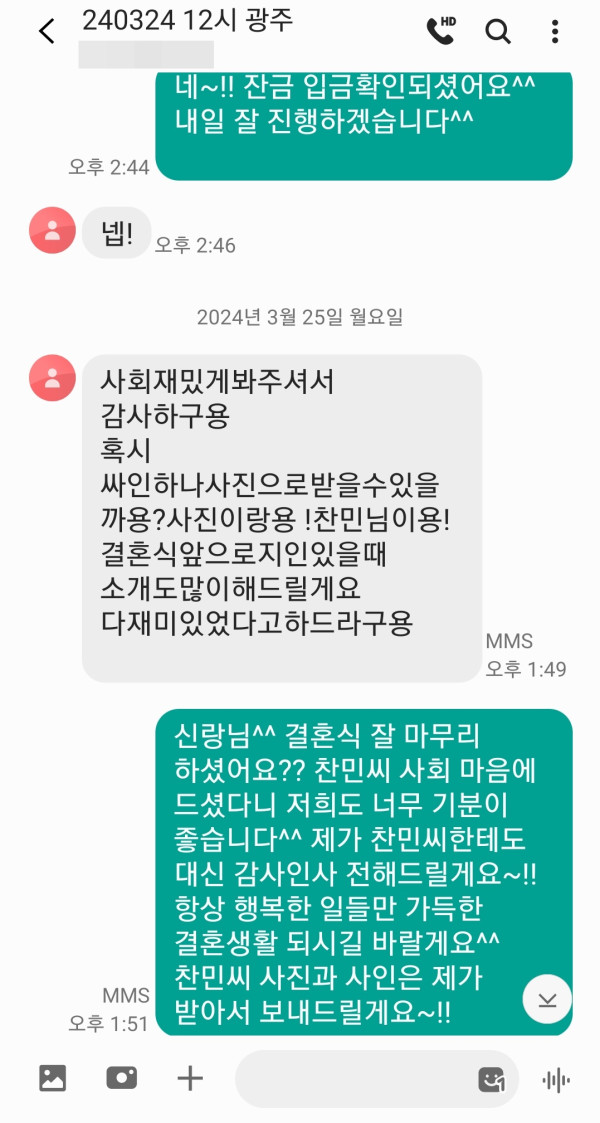Open the overflow menu
Viewport: 600px width, 1123px height.
point(555,31)
